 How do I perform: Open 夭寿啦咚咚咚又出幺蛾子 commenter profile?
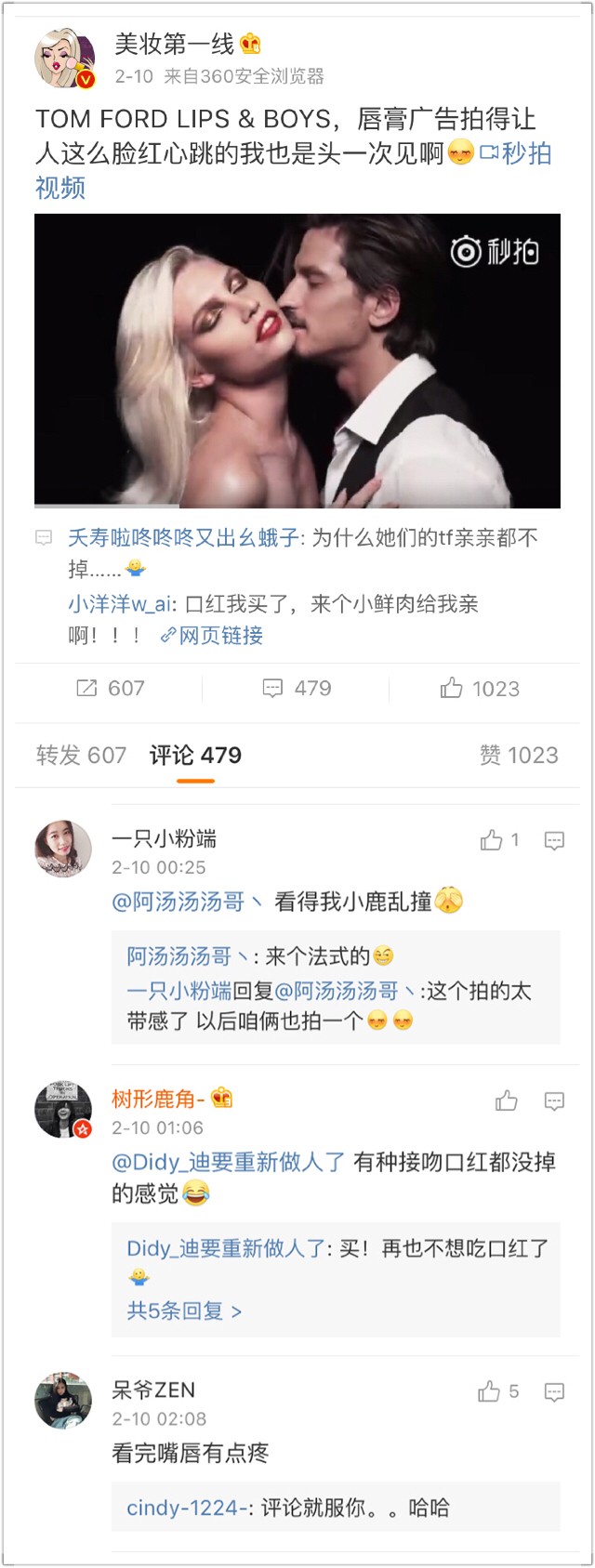pos(183,537)
